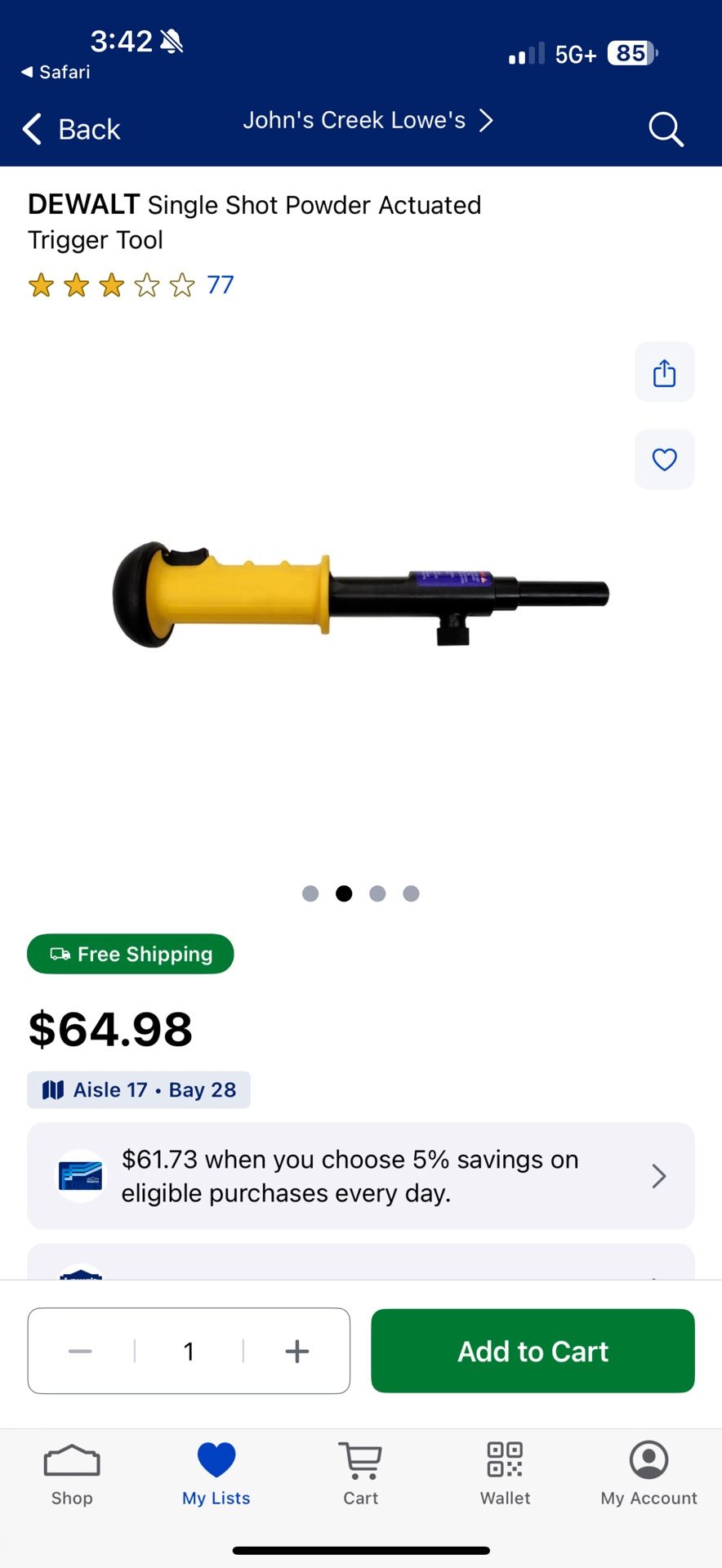Decrease the quantity by one
This screenshot has height=1568, width=722.
tap(80, 1351)
